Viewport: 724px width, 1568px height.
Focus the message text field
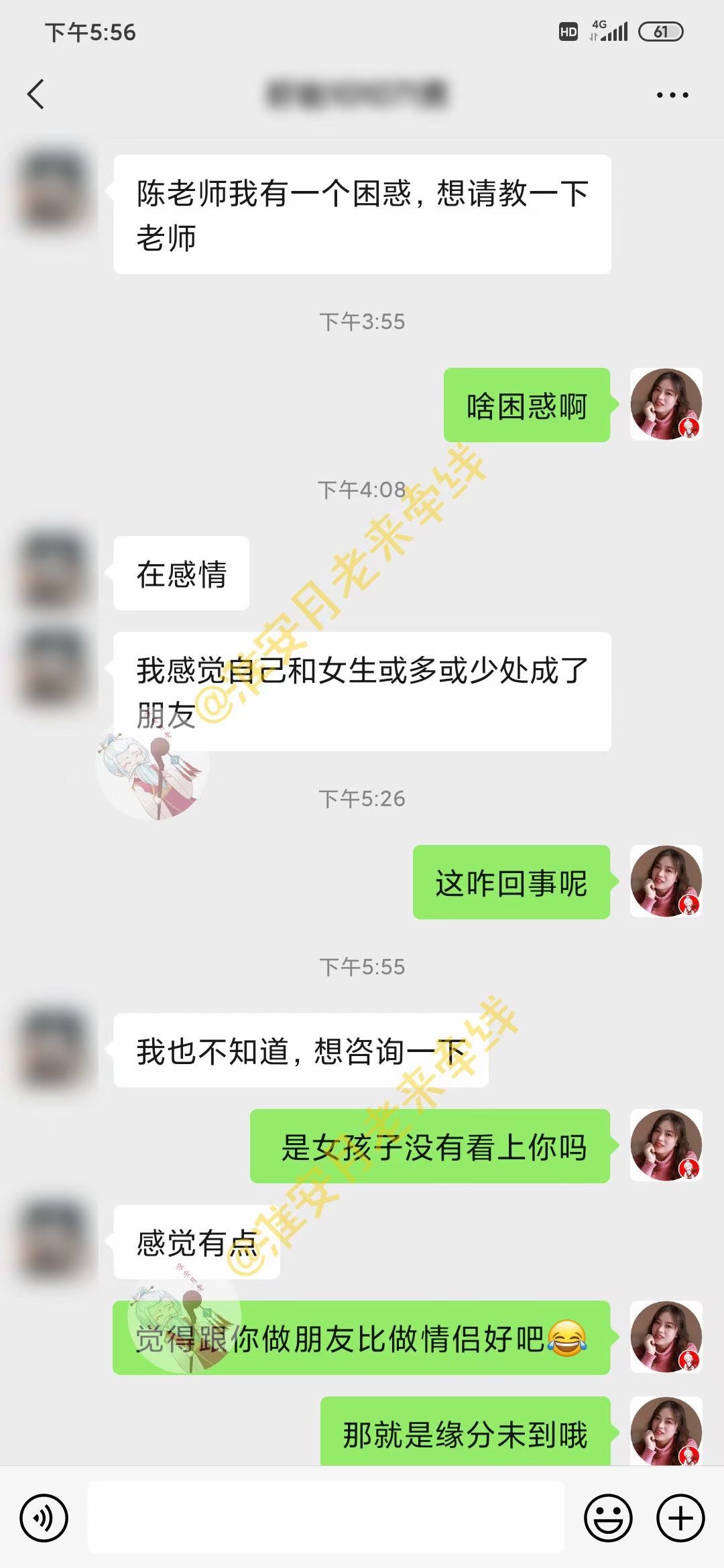326,1517
